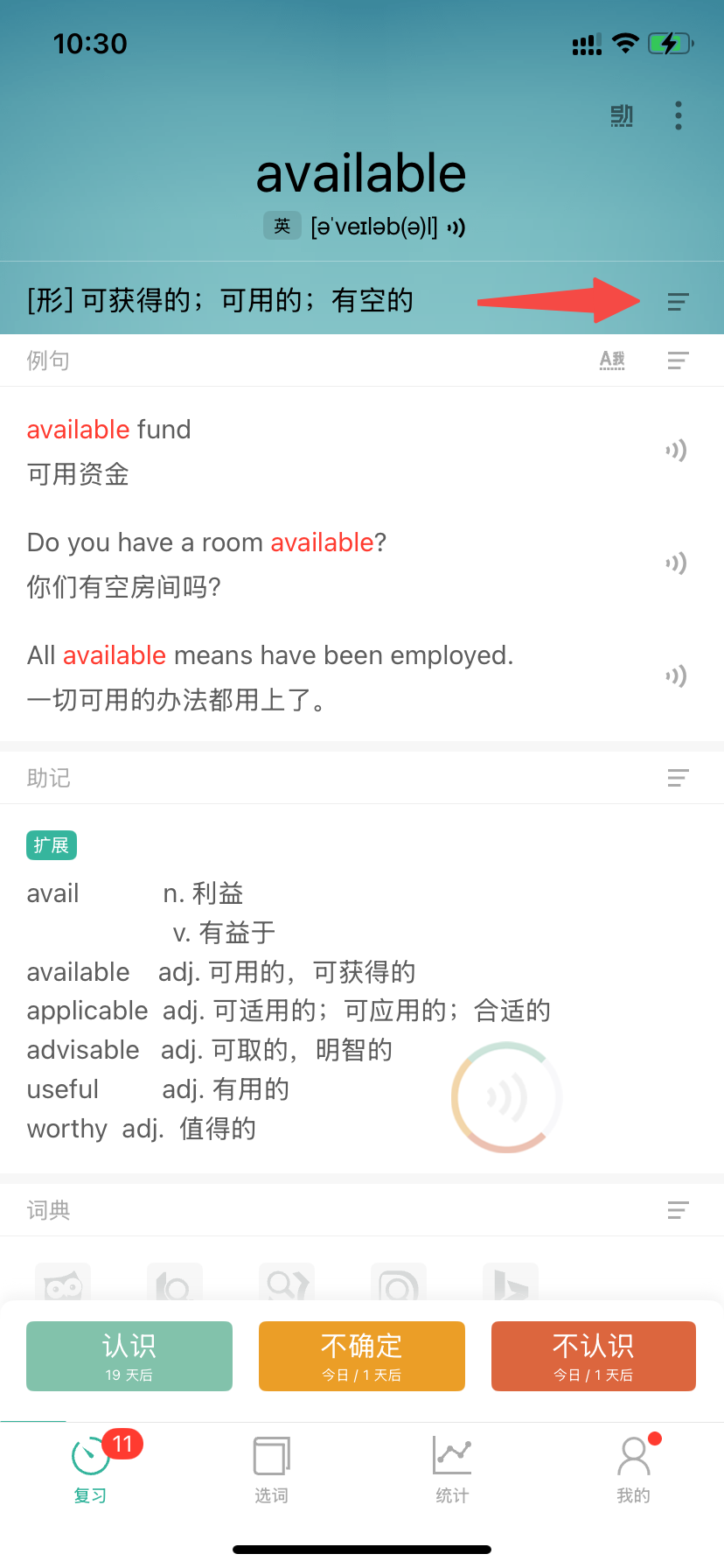Open the three-dot overflow menu
The width and height of the screenshot is (724, 1568).
tap(679, 115)
